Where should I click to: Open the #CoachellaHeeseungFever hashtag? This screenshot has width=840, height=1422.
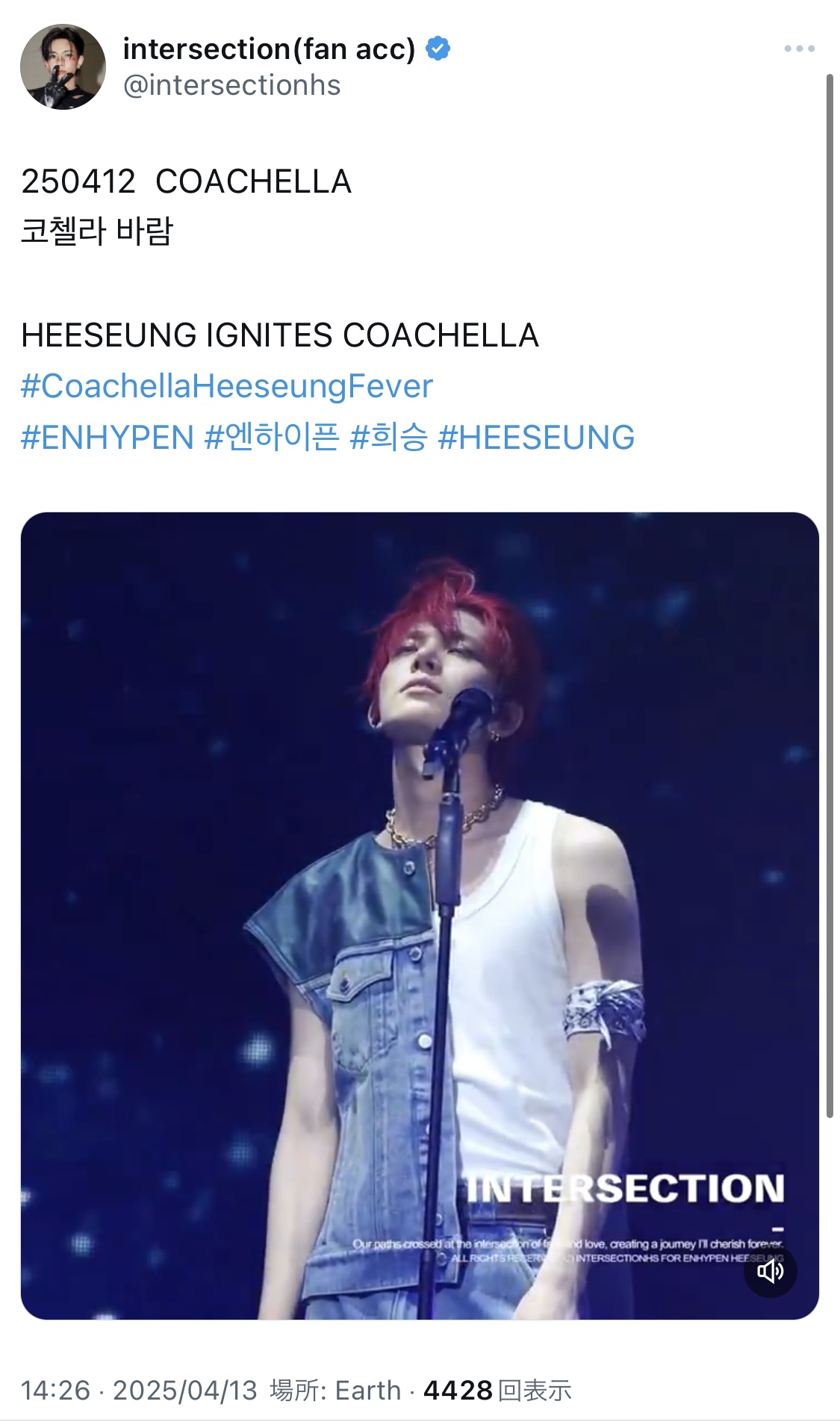227,386
